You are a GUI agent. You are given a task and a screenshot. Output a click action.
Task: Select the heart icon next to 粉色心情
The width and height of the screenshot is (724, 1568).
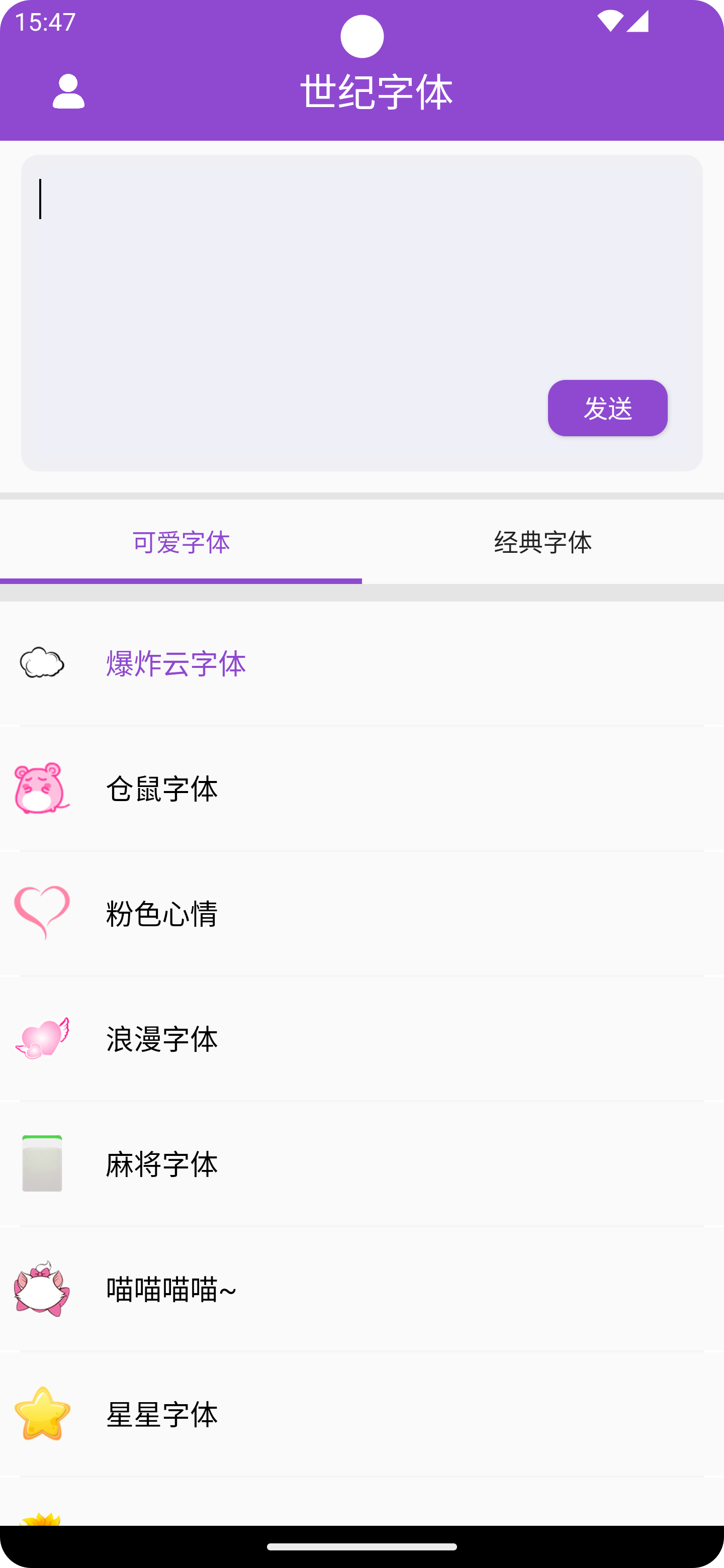click(x=41, y=915)
